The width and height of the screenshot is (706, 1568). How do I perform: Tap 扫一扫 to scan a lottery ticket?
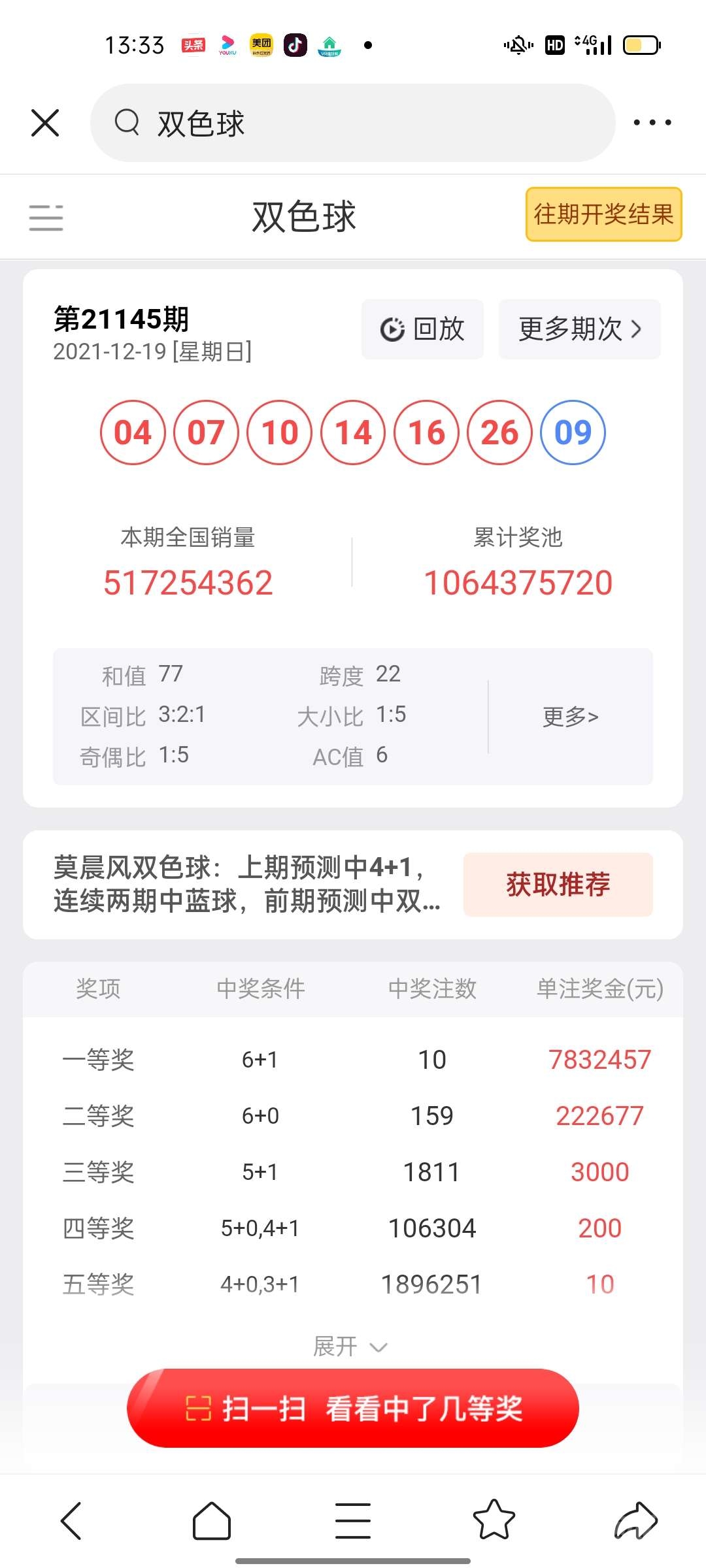[x=353, y=1409]
